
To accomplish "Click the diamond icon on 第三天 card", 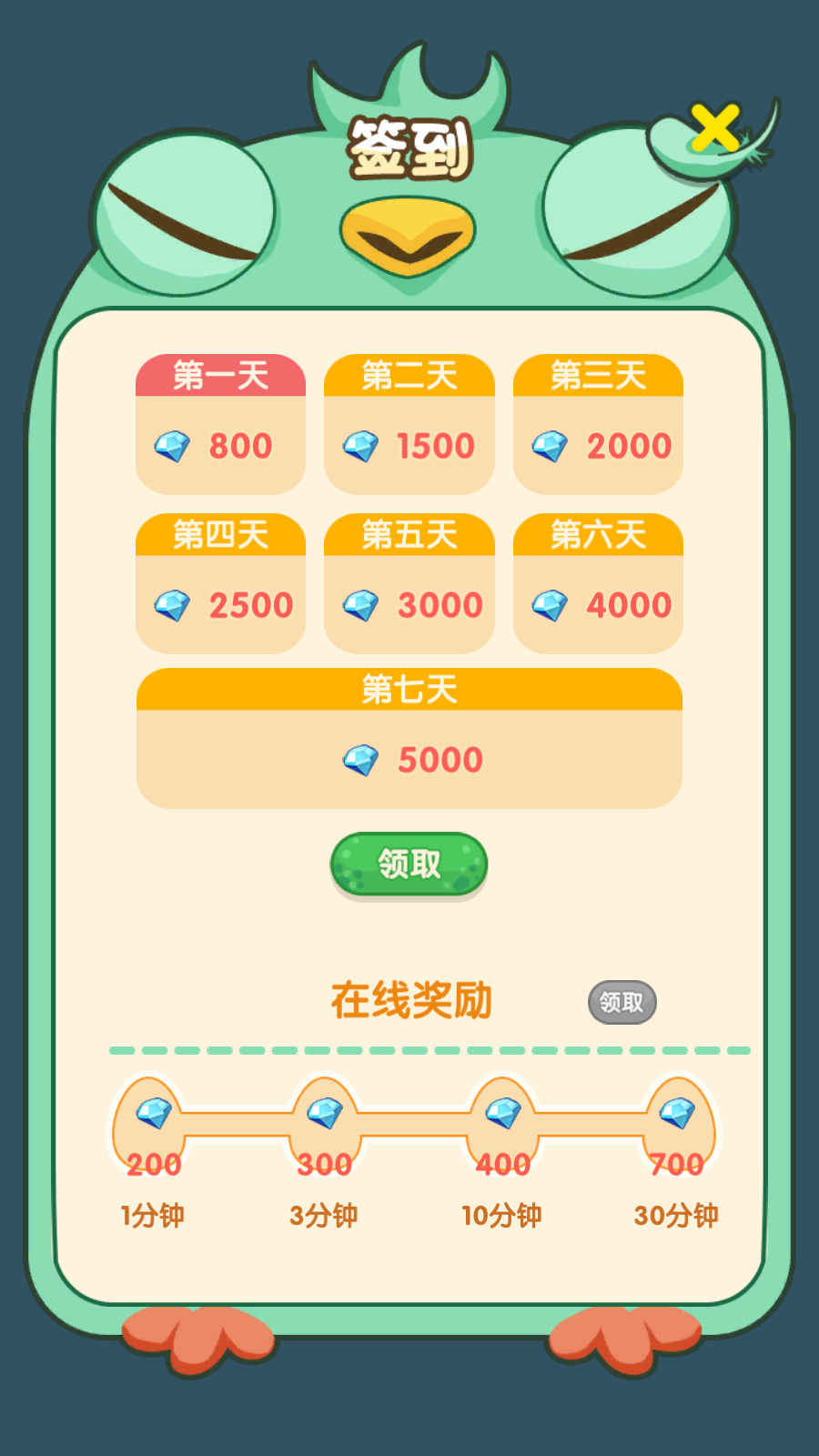I will (550, 446).
